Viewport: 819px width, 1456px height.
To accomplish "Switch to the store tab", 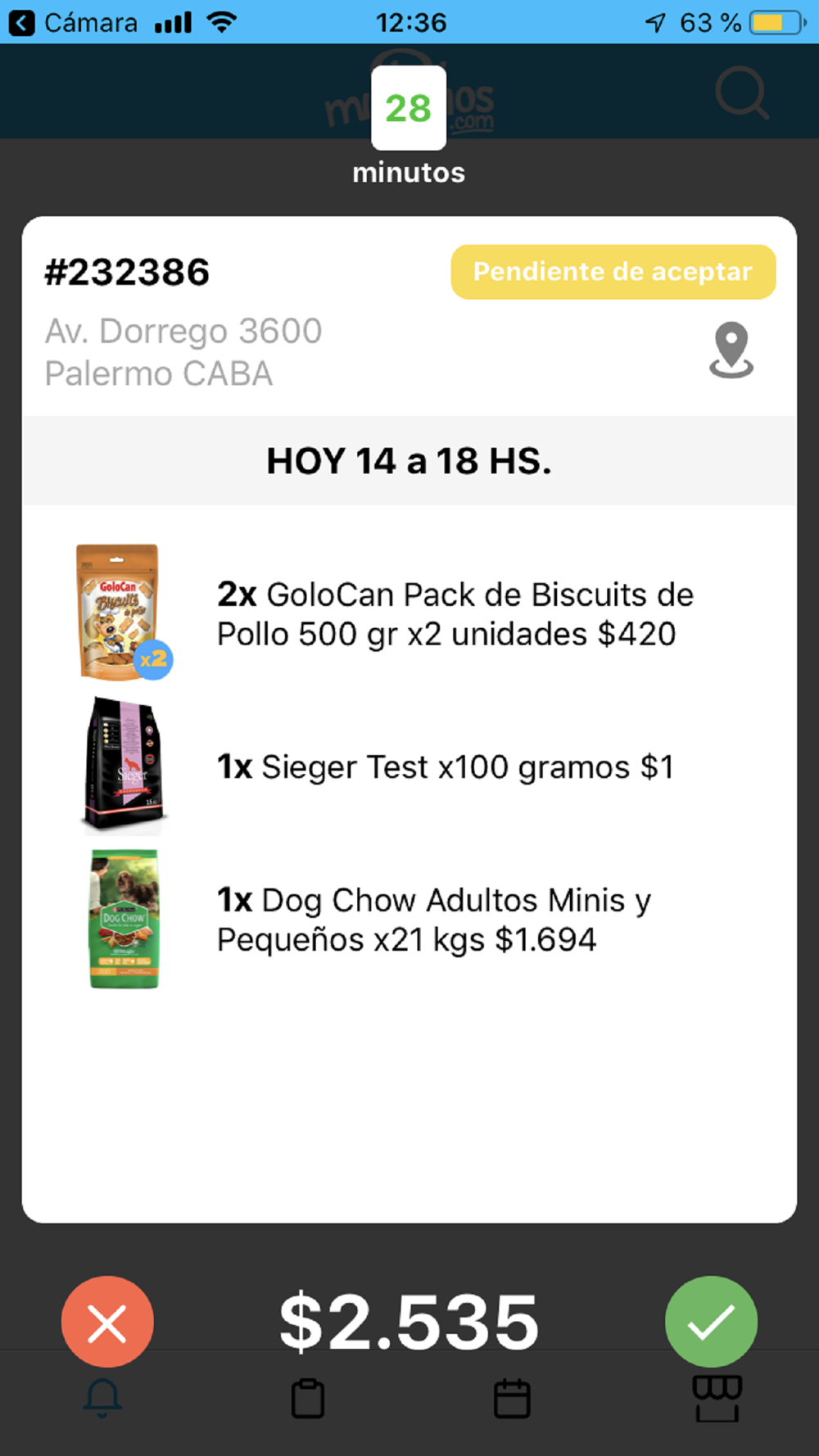I will (717, 1399).
